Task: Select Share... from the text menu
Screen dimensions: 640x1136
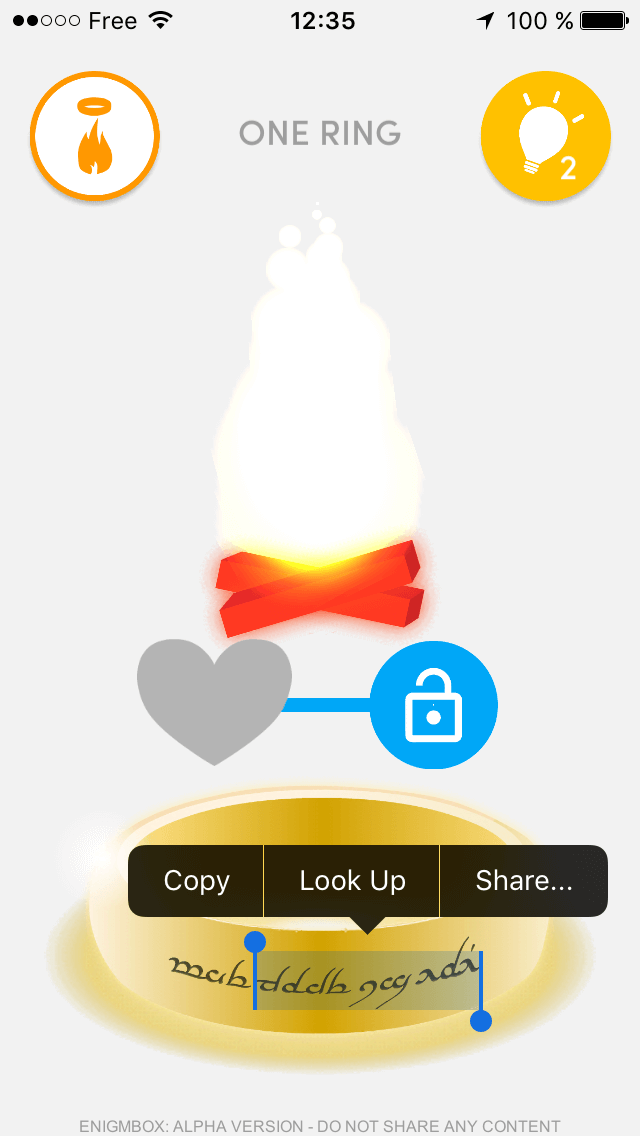Action: pyautogui.click(x=524, y=881)
